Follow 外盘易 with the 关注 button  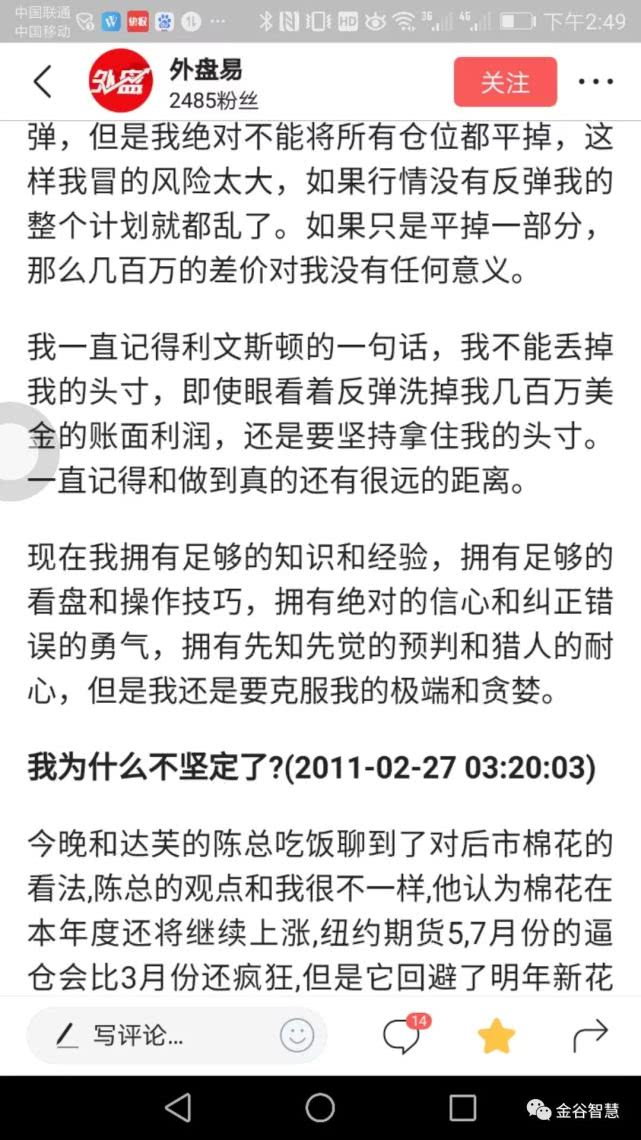[505, 82]
